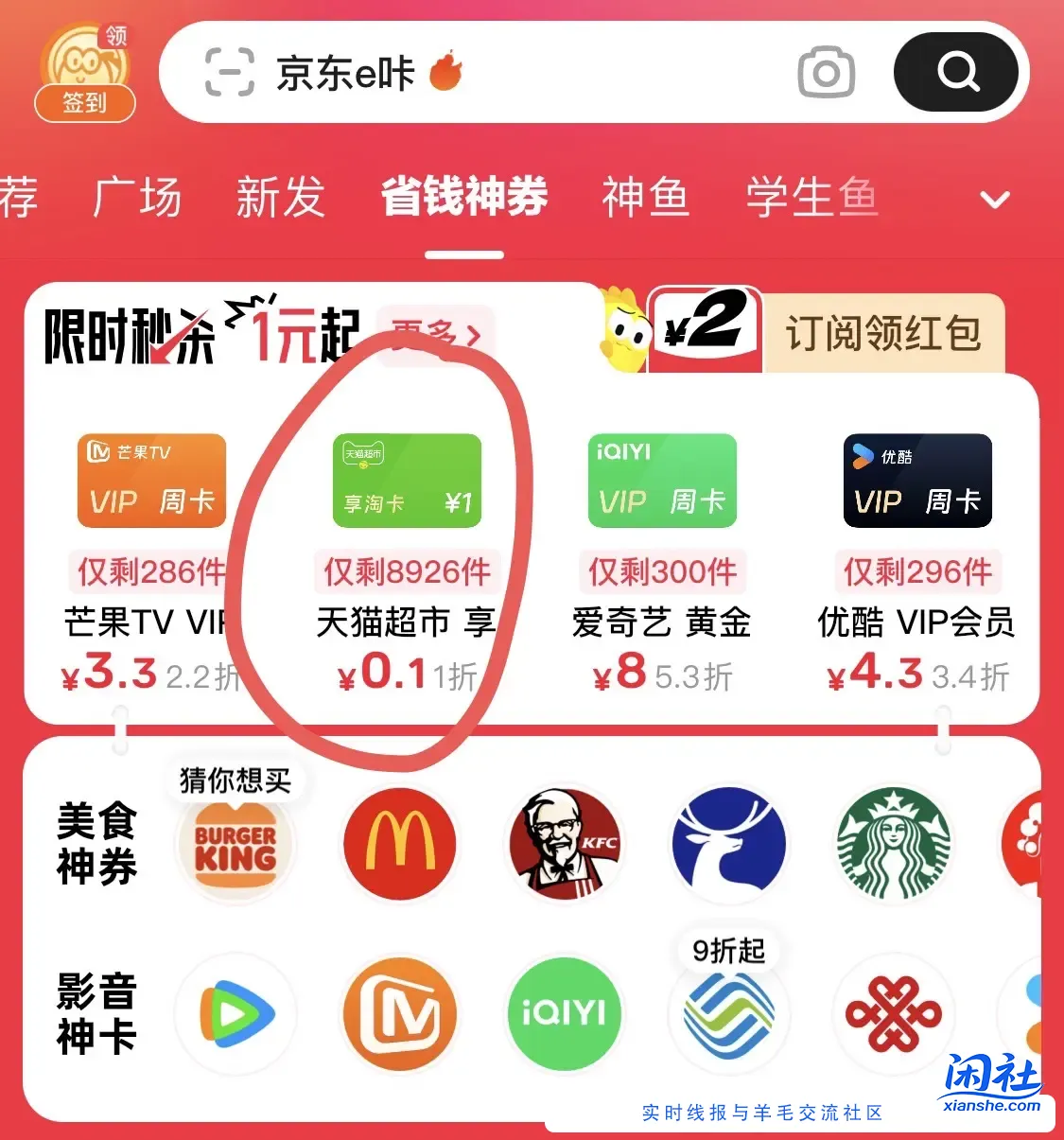The image size is (1064, 1140).
Task: Switch to the 神鱼 tab
Action: click(x=645, y=198)
